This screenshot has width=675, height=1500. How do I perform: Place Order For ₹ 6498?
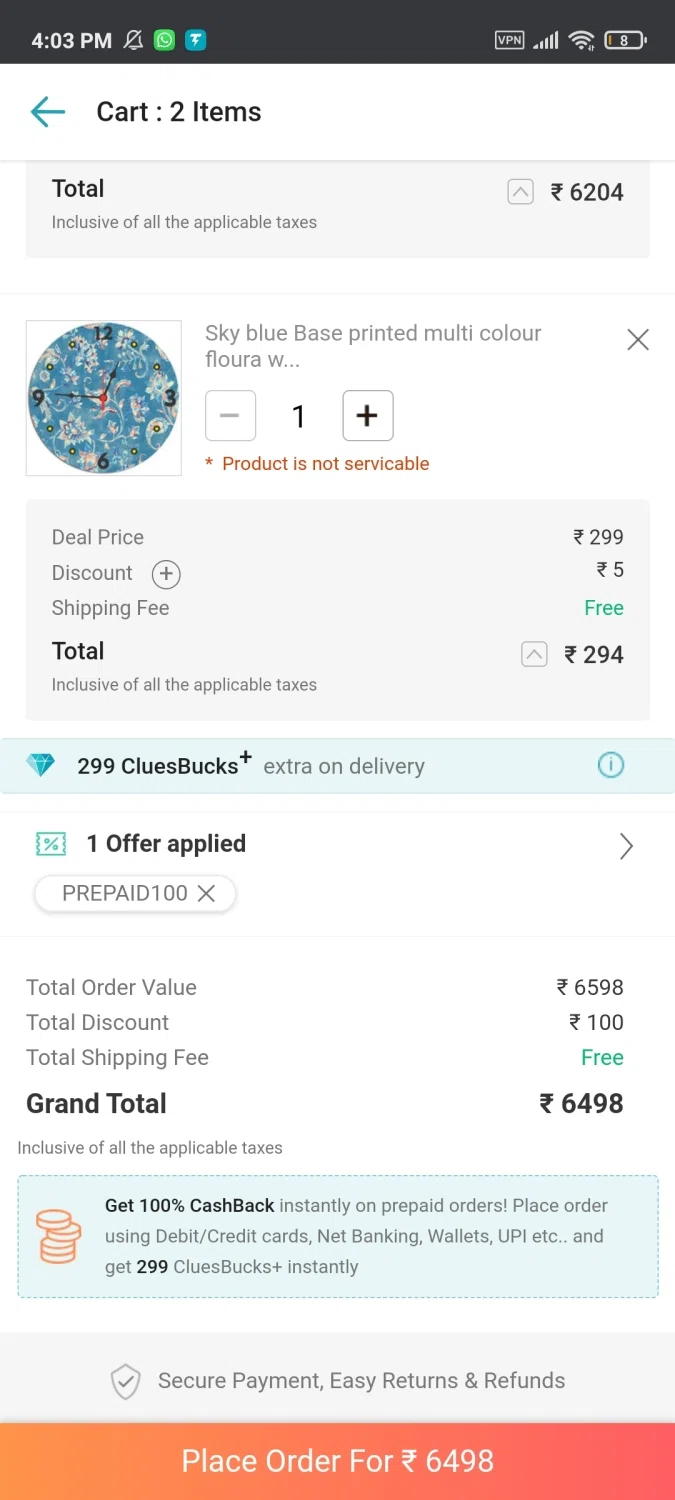tap(337, 1461)
